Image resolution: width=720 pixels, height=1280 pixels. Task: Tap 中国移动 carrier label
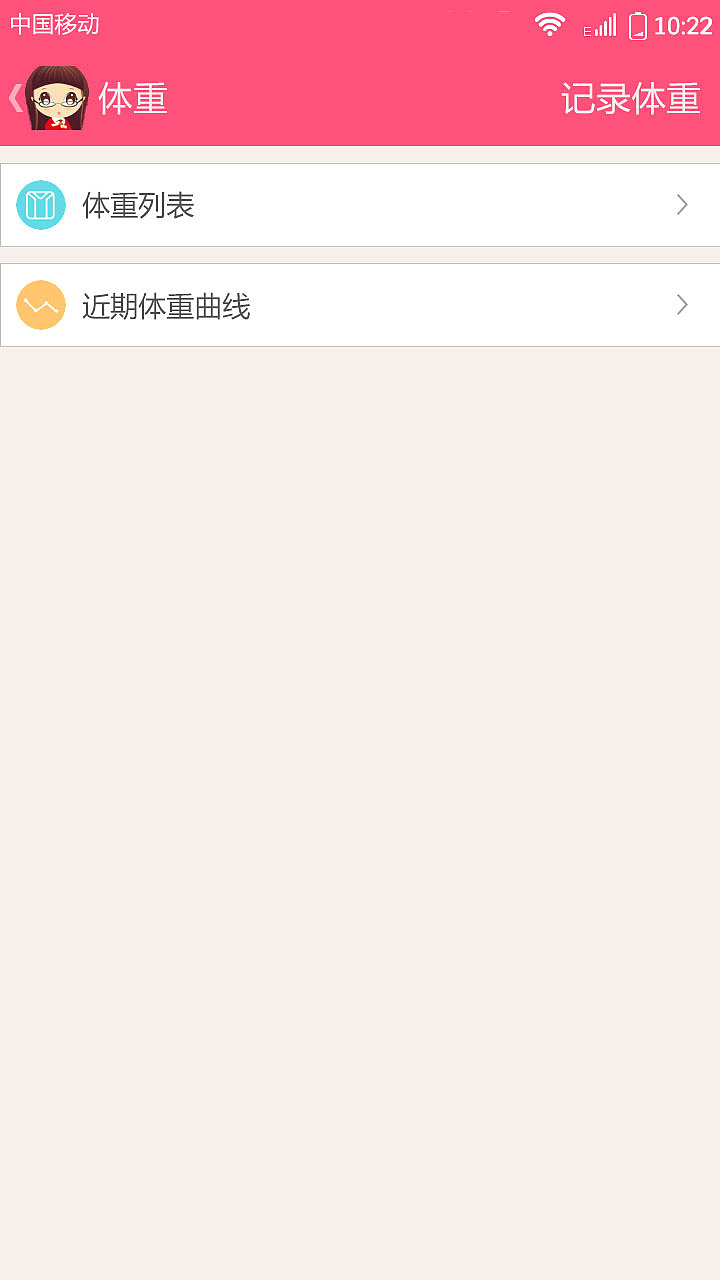(x=54, y=22)
